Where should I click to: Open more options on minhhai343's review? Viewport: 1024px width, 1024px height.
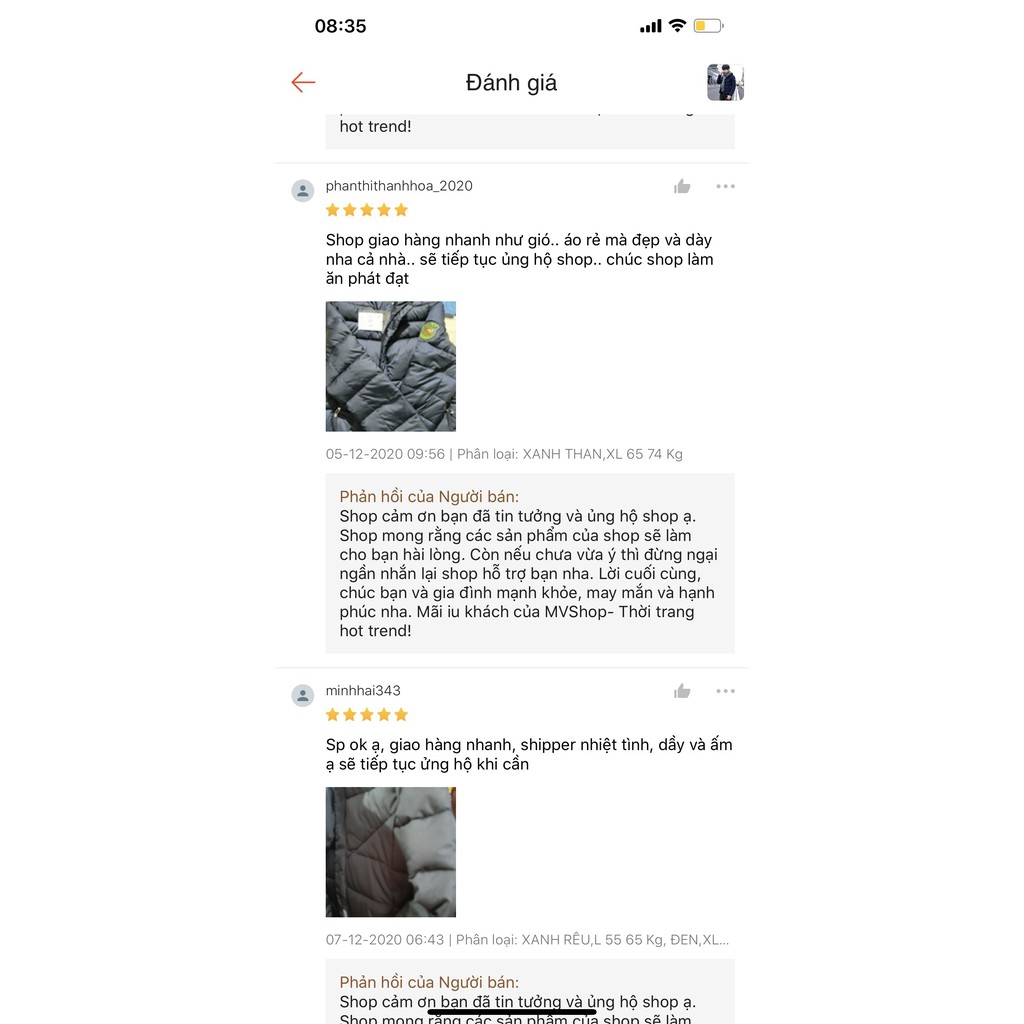tap(725, 691)
